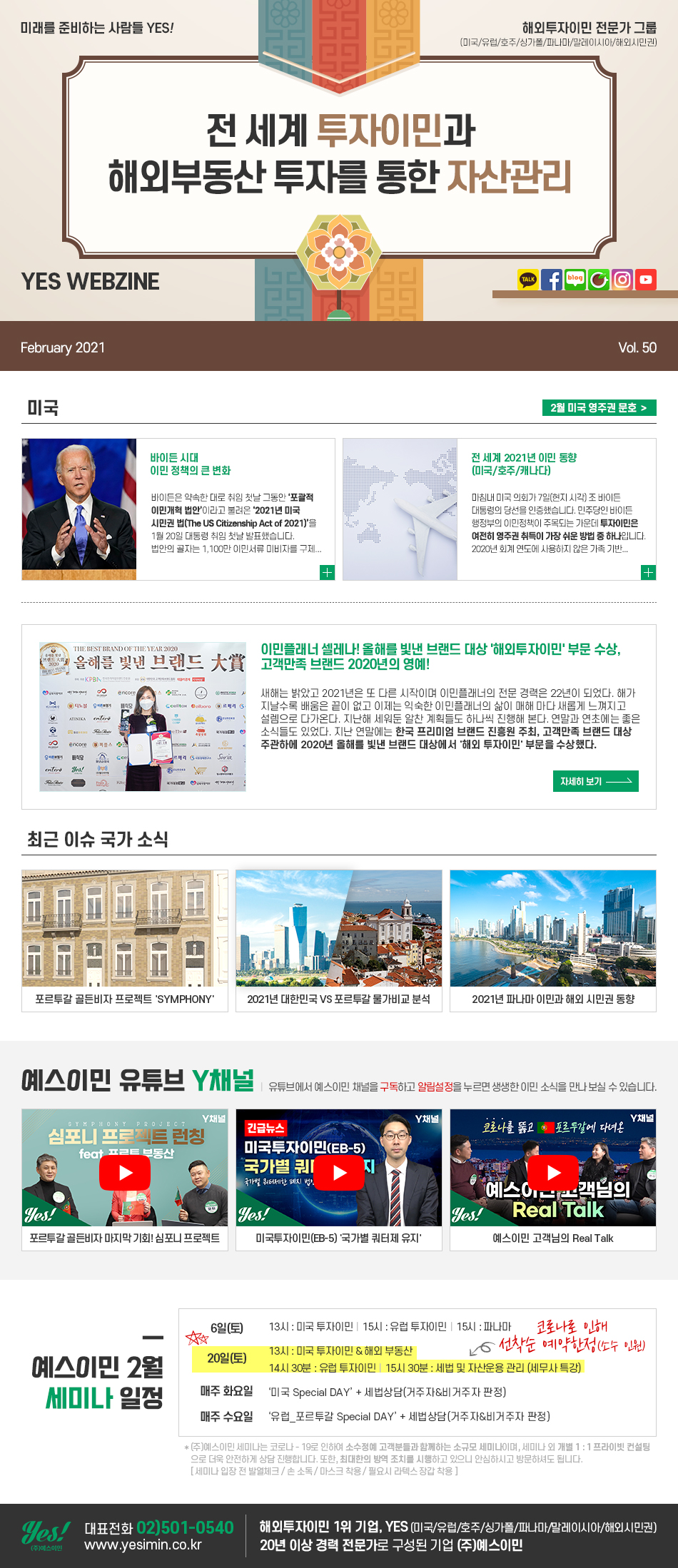Expand the 바이든 시대 이민 정책 article

pyautogui.click(x=327, y=572)
